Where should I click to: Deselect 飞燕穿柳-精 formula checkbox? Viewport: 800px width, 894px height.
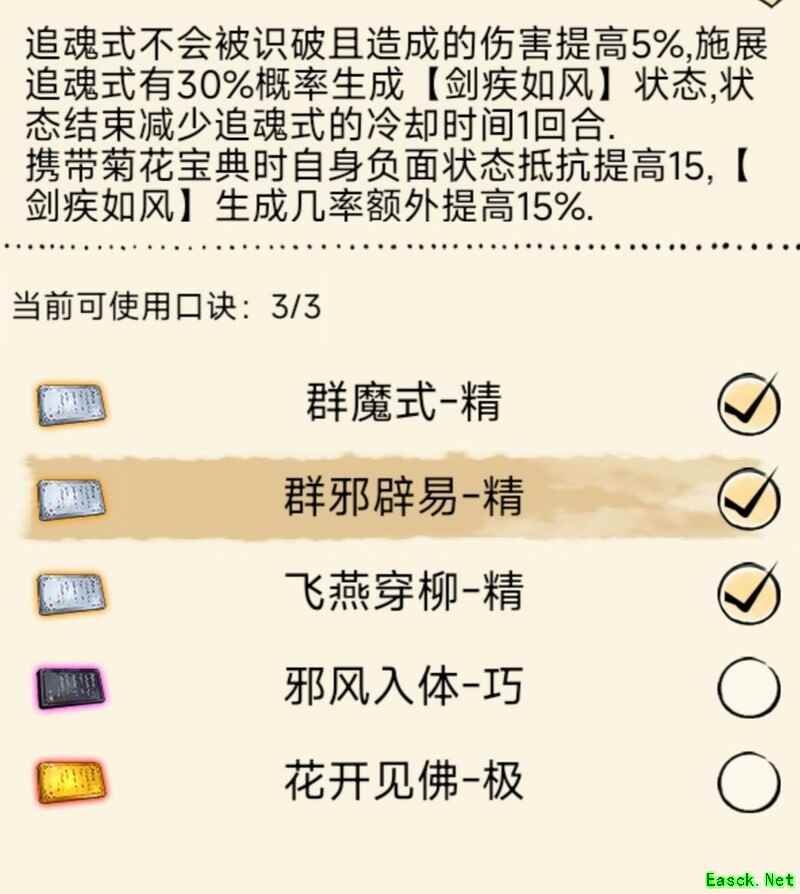(x=748, y=592)
